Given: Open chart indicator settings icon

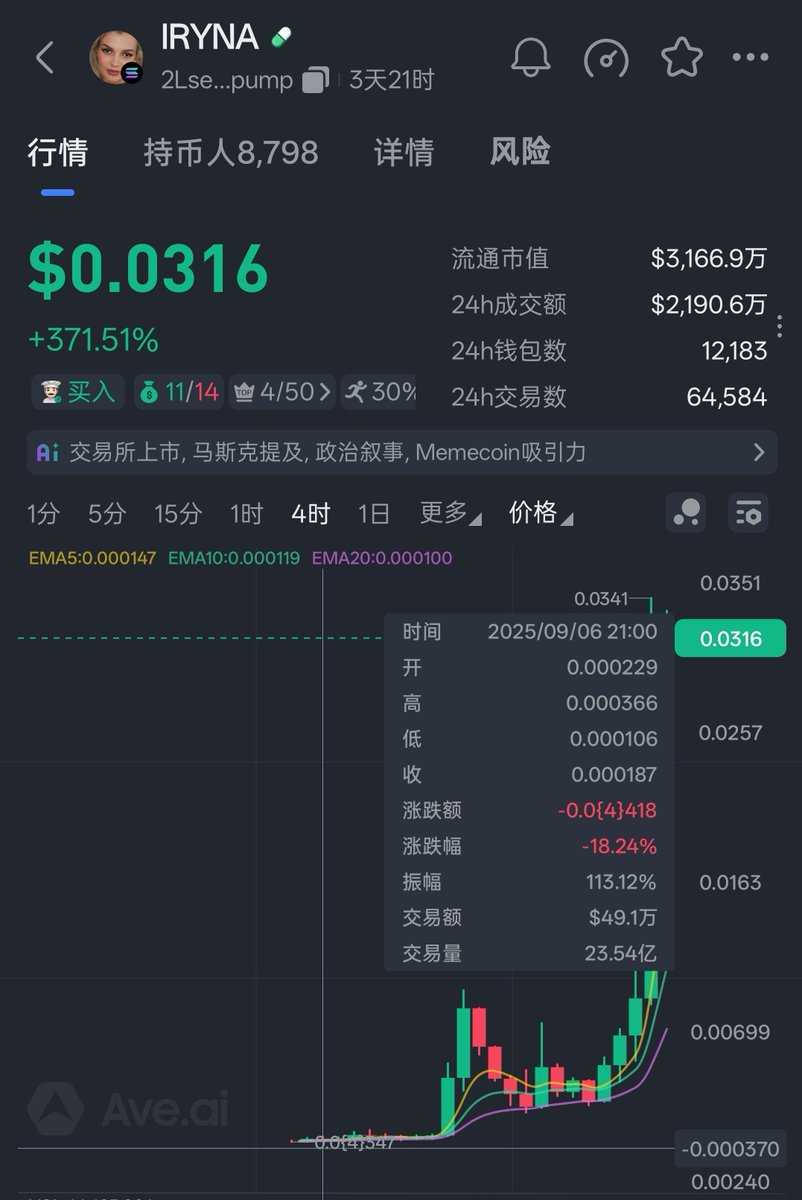Looking at the screenshot, I should (x=748, y=513).
